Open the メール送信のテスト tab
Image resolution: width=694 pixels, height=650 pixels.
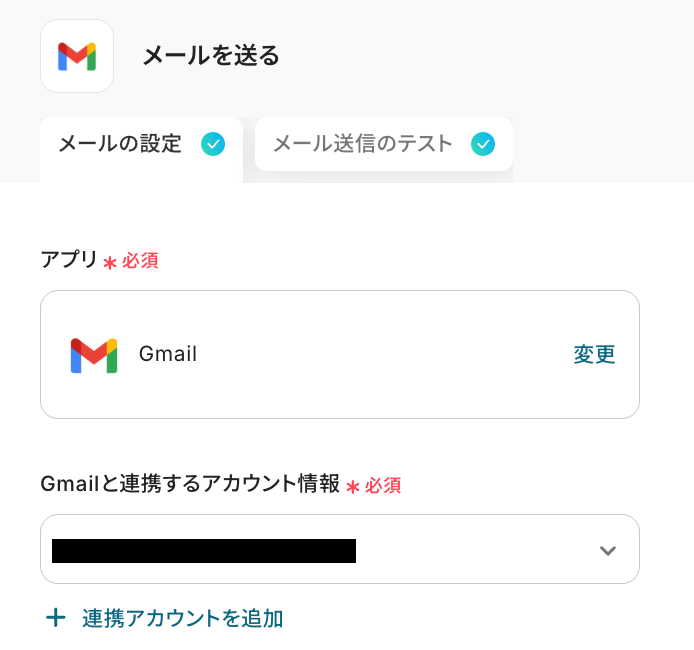pos(383,144)
